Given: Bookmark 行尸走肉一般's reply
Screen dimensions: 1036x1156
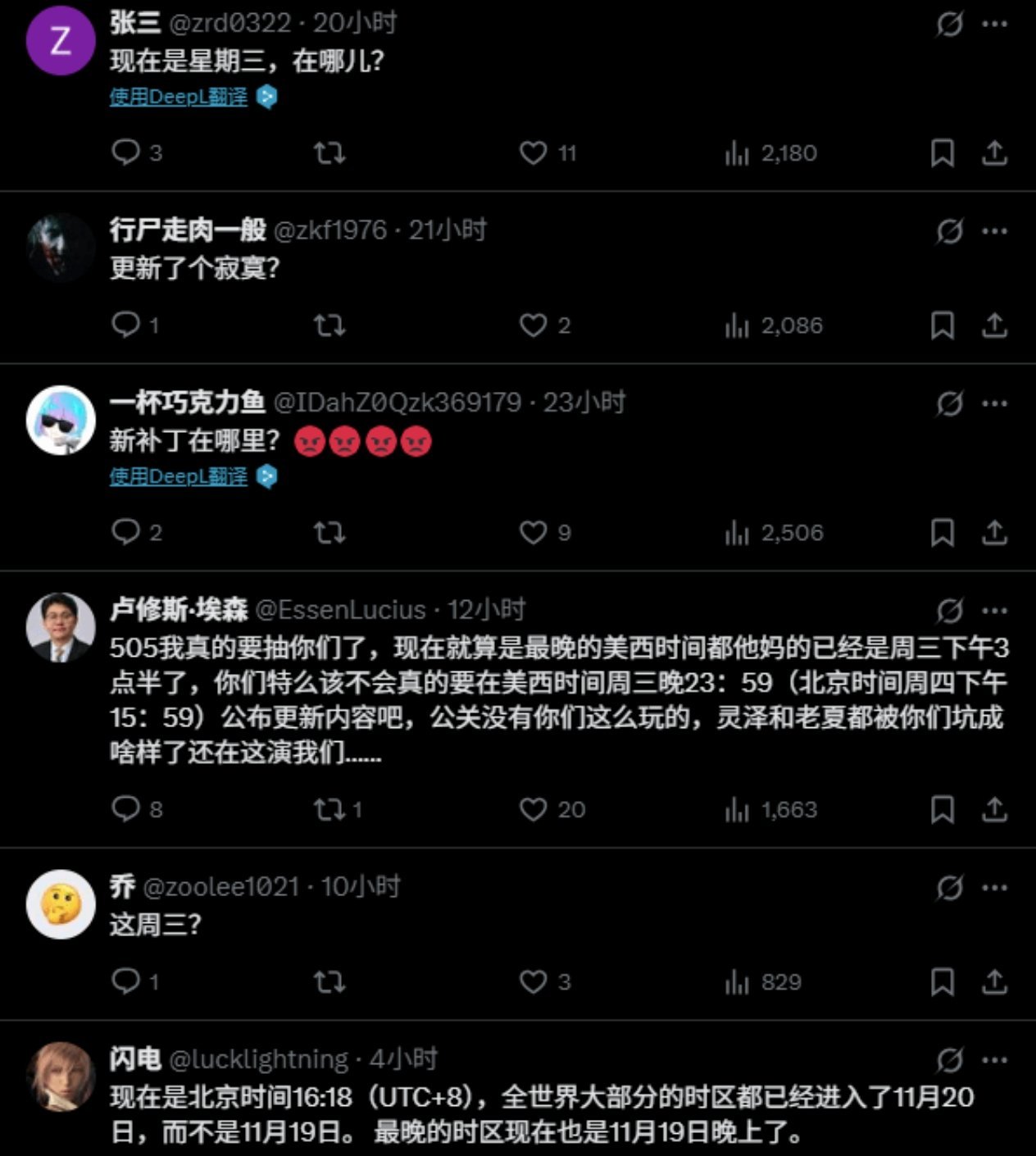Looking at the screenshot, I should point(942,325).
